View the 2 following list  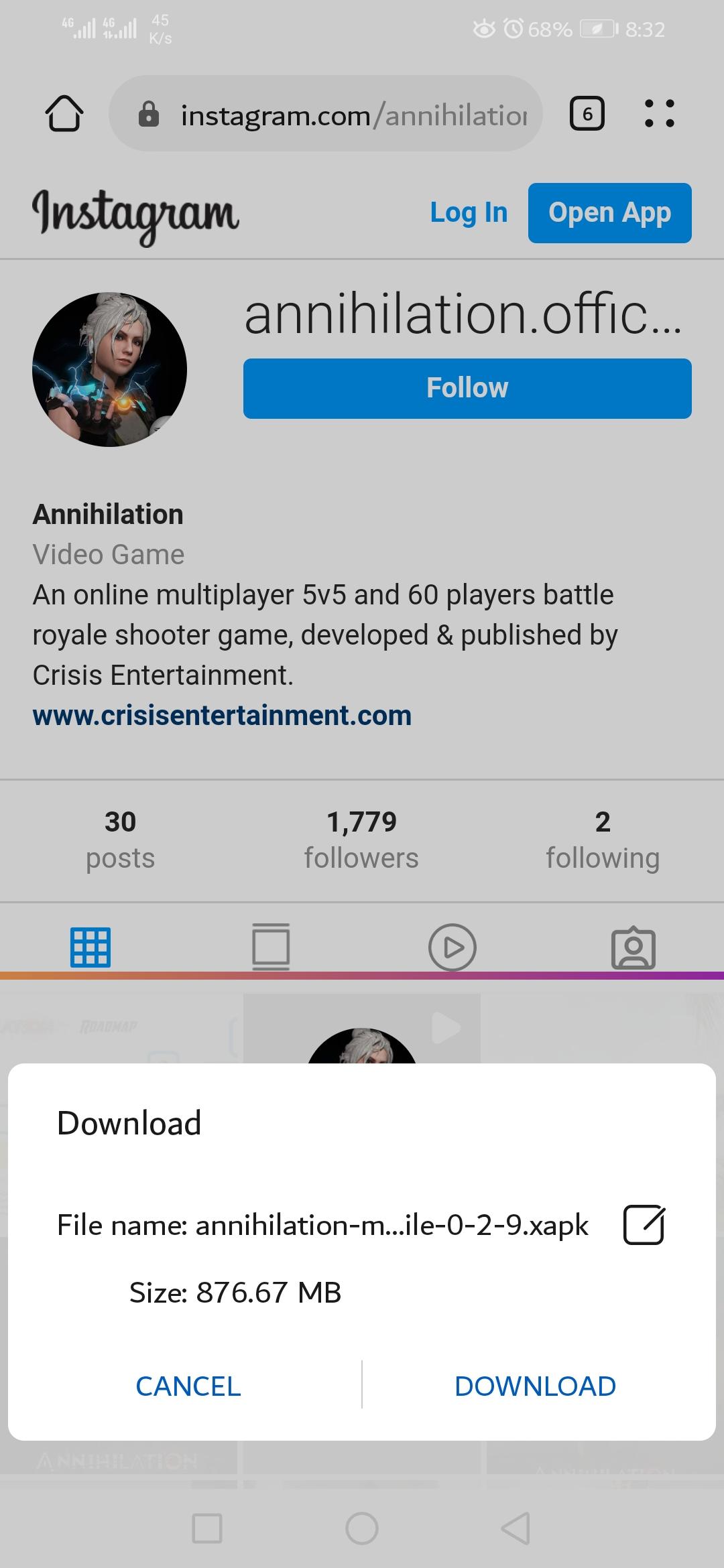[602, 840]
